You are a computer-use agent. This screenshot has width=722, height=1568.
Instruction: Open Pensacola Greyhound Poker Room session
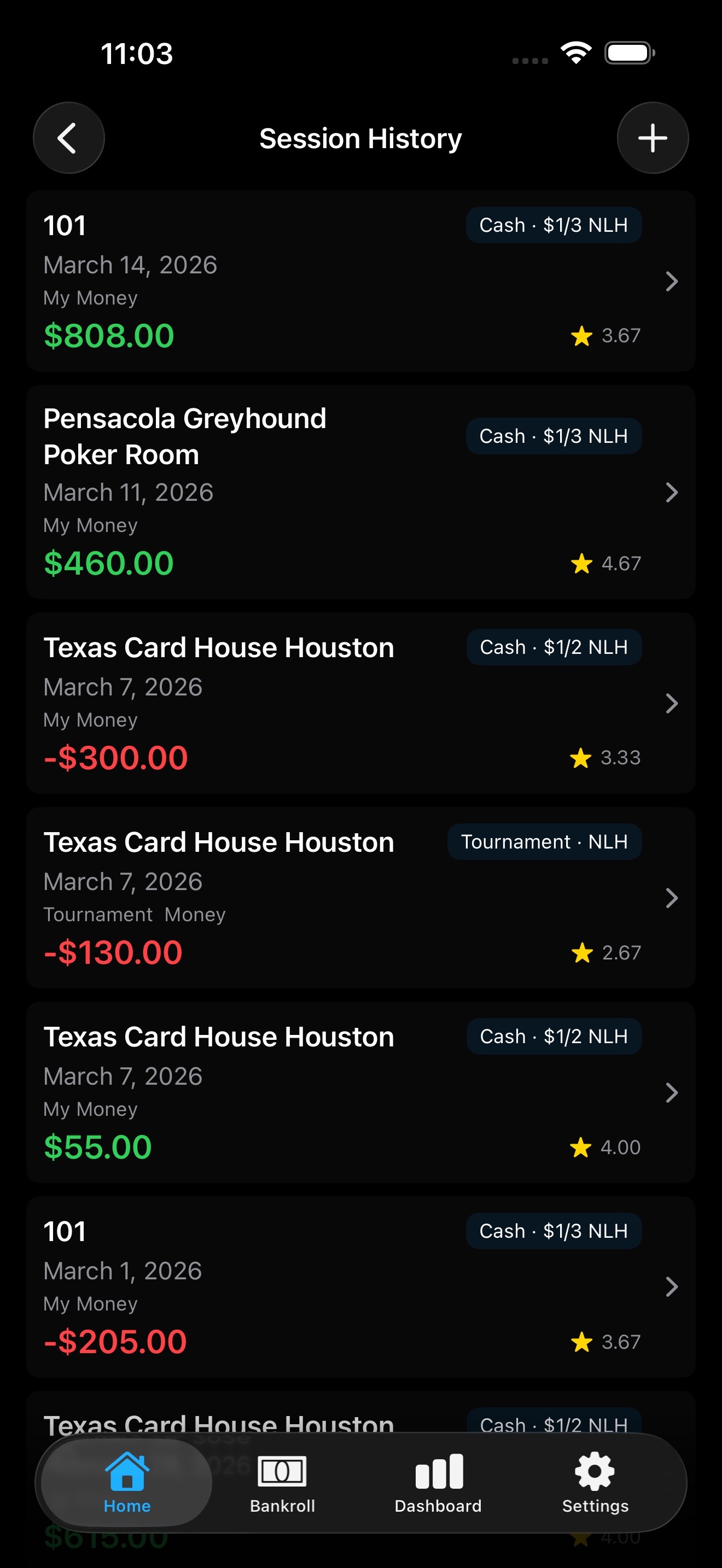pos(360,492)
